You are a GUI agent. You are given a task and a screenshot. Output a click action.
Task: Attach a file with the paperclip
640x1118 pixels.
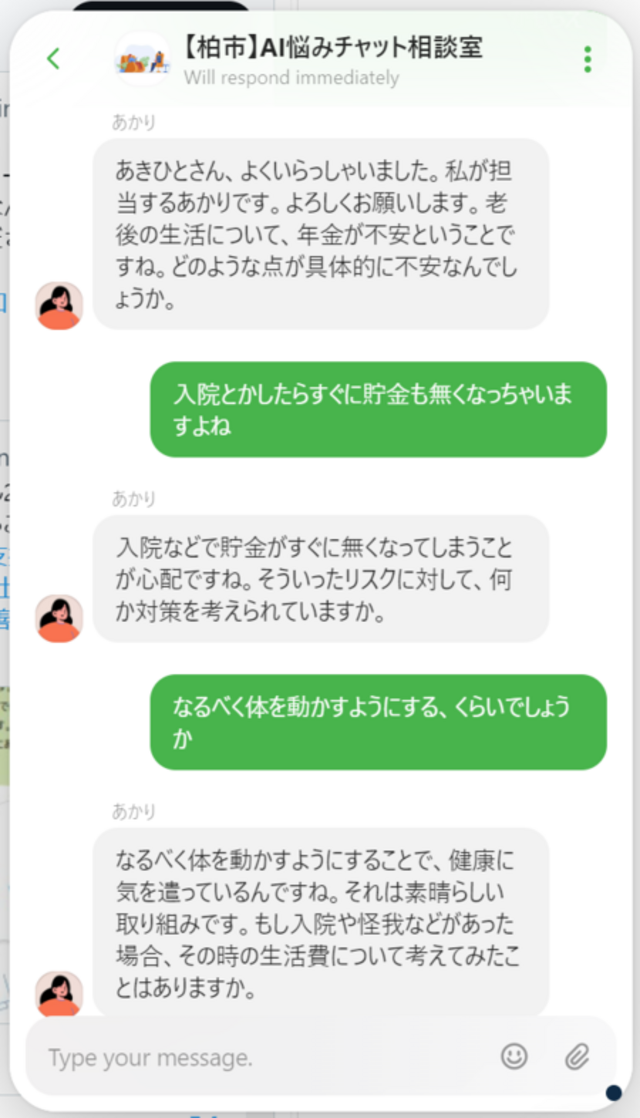577,1056
